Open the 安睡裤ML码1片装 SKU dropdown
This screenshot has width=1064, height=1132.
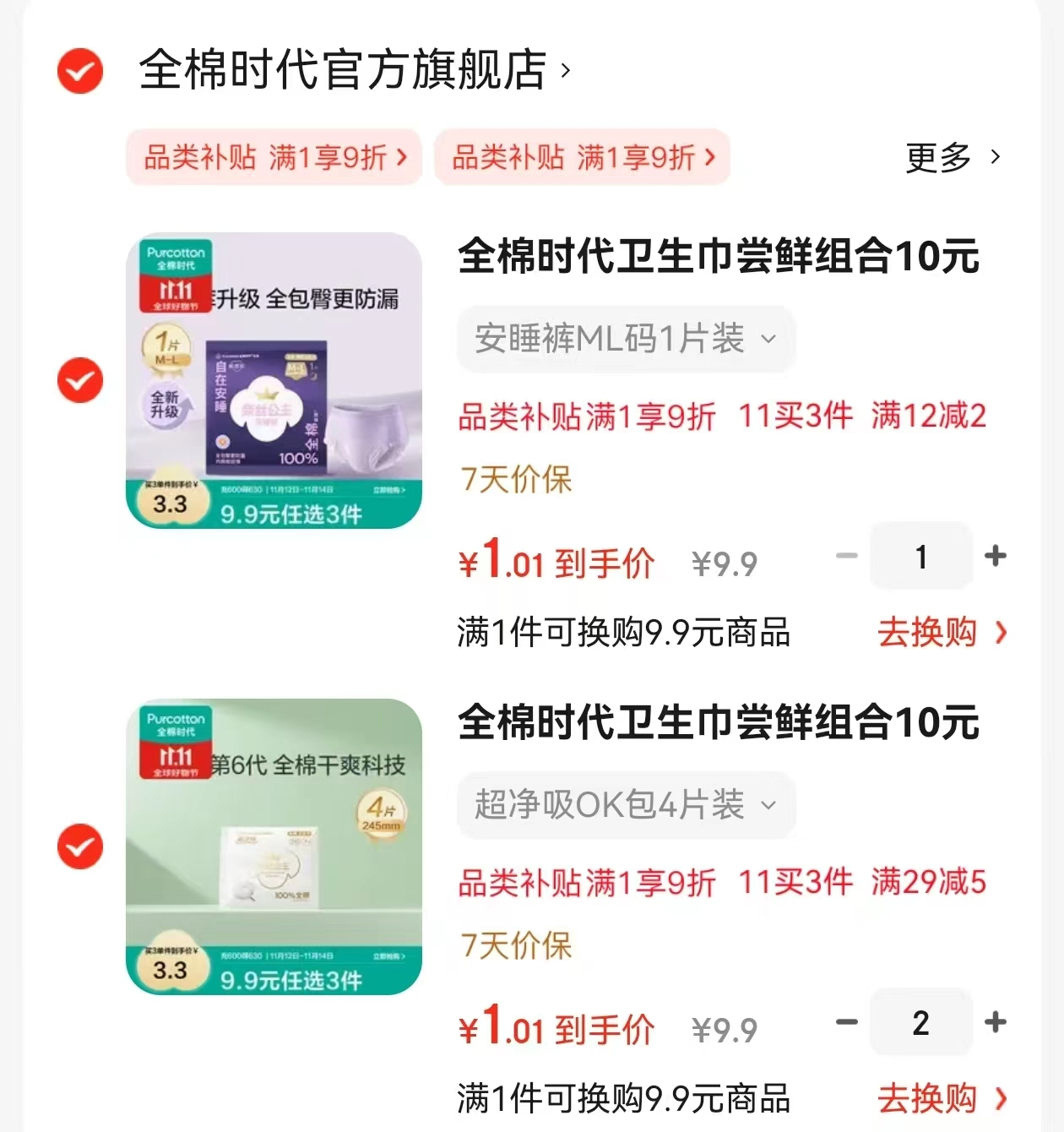pyautogui.click(x=625, y=340)
